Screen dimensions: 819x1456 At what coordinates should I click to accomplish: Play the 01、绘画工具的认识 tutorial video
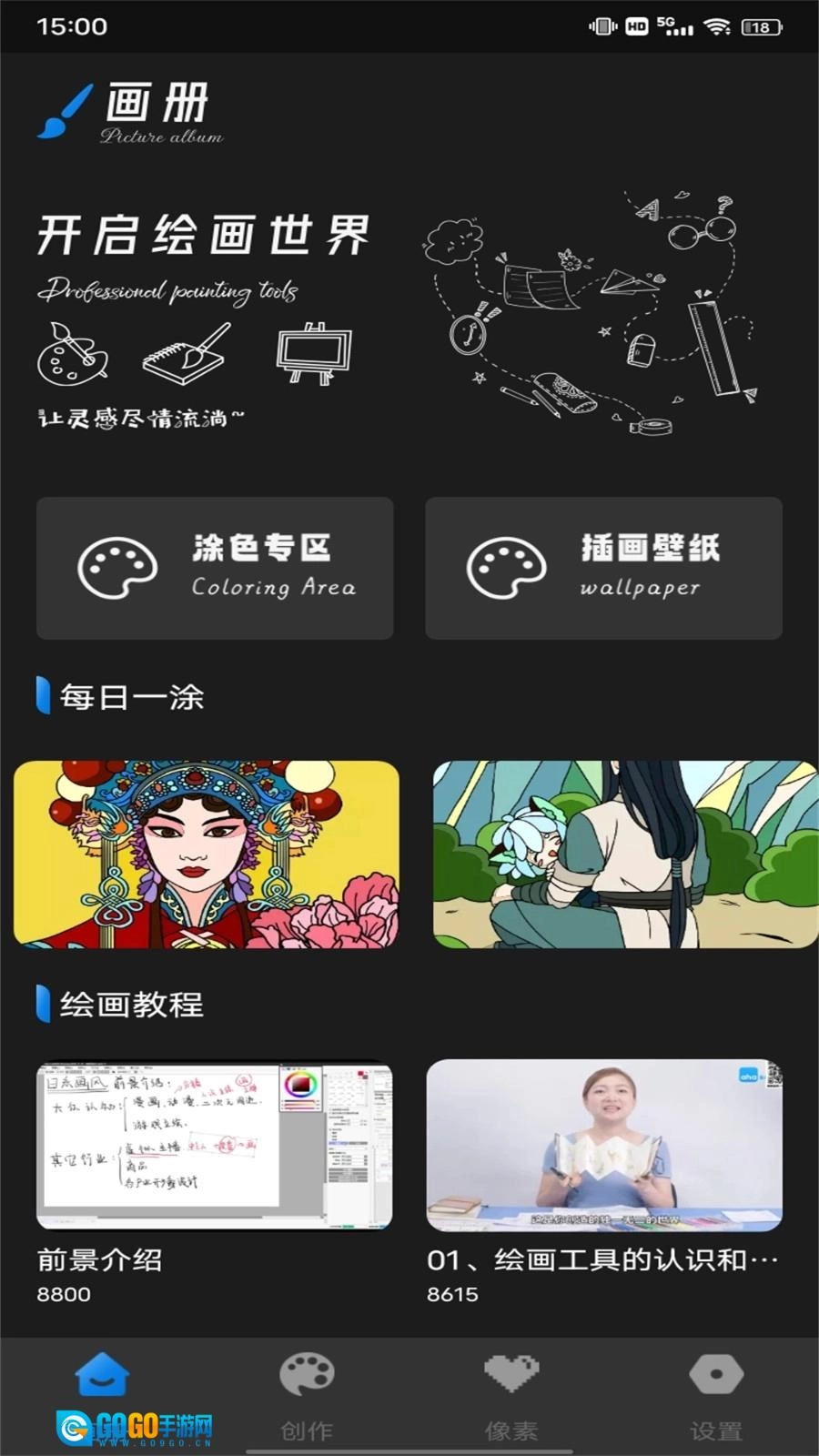point(604,1146)
